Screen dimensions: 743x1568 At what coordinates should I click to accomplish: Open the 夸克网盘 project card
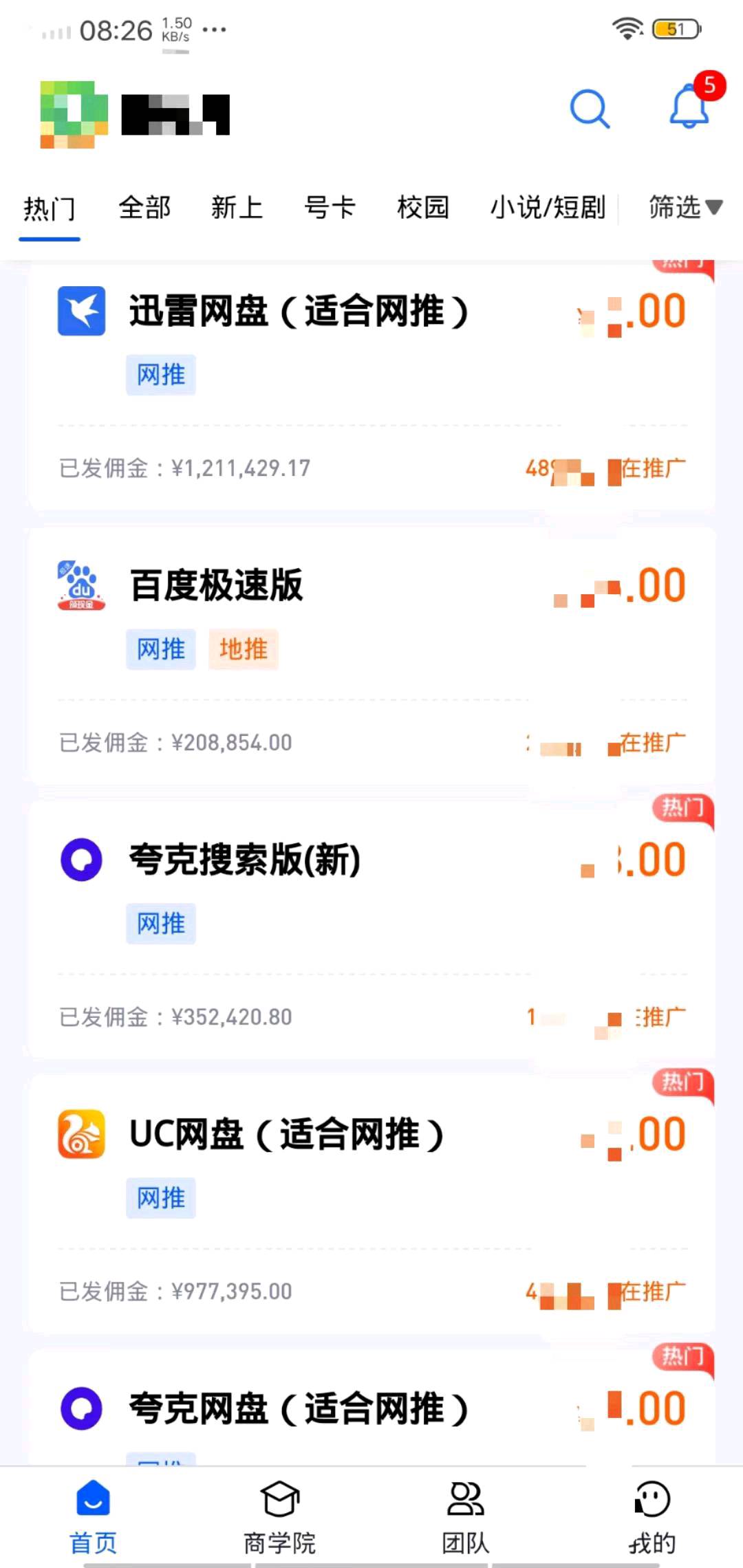coord(371,1407)
